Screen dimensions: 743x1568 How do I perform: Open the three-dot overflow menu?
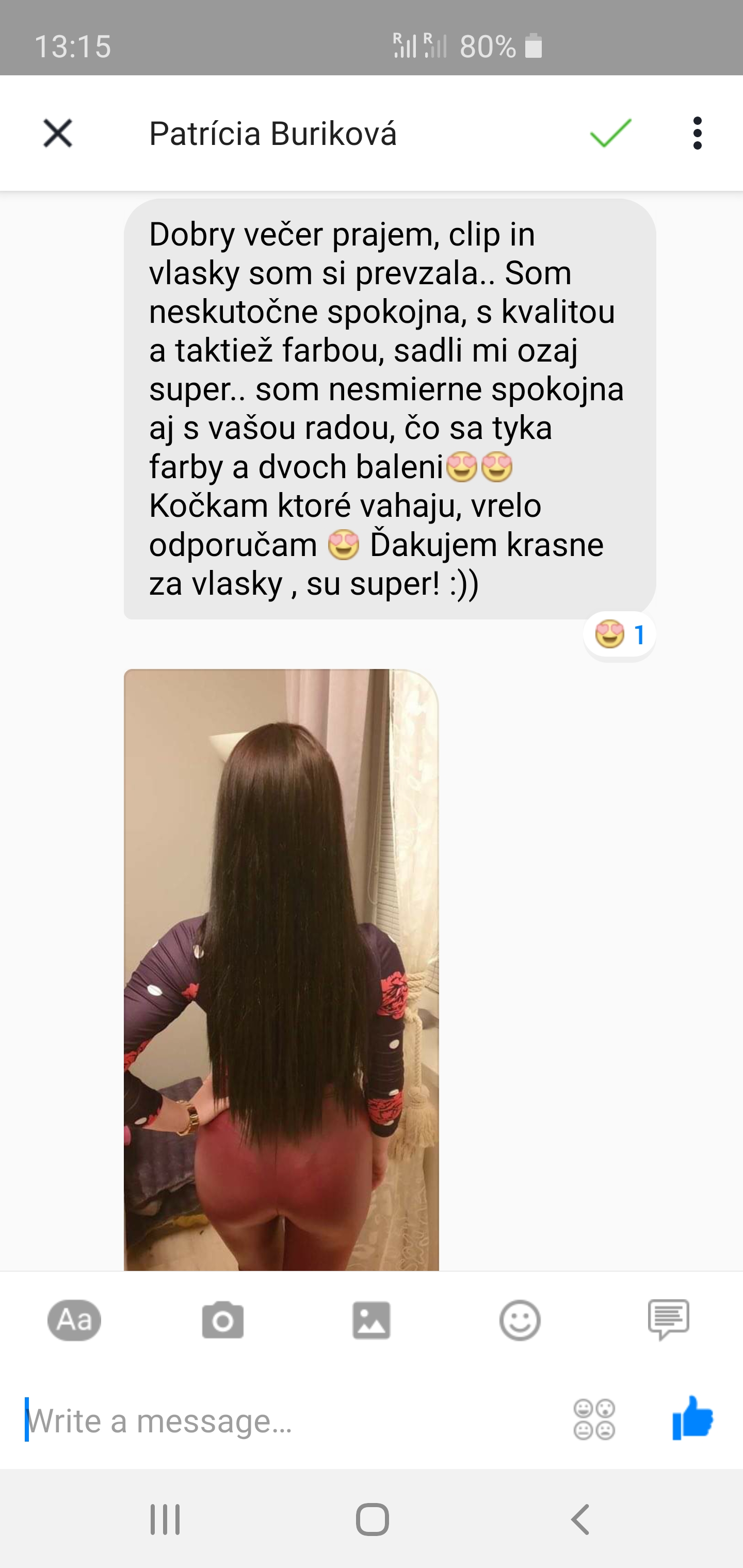697,133
